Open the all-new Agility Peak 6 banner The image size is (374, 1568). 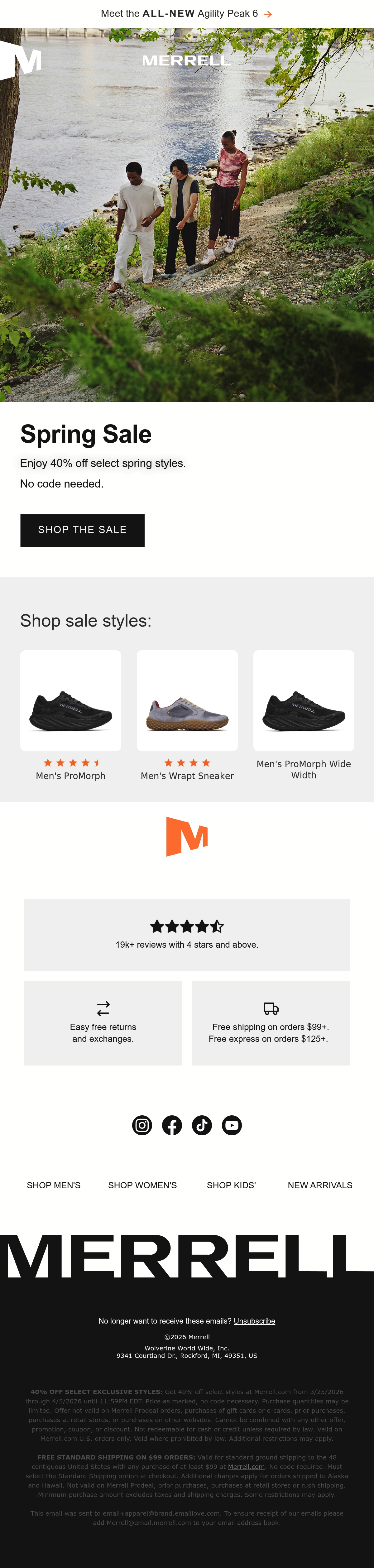[187, 13]
